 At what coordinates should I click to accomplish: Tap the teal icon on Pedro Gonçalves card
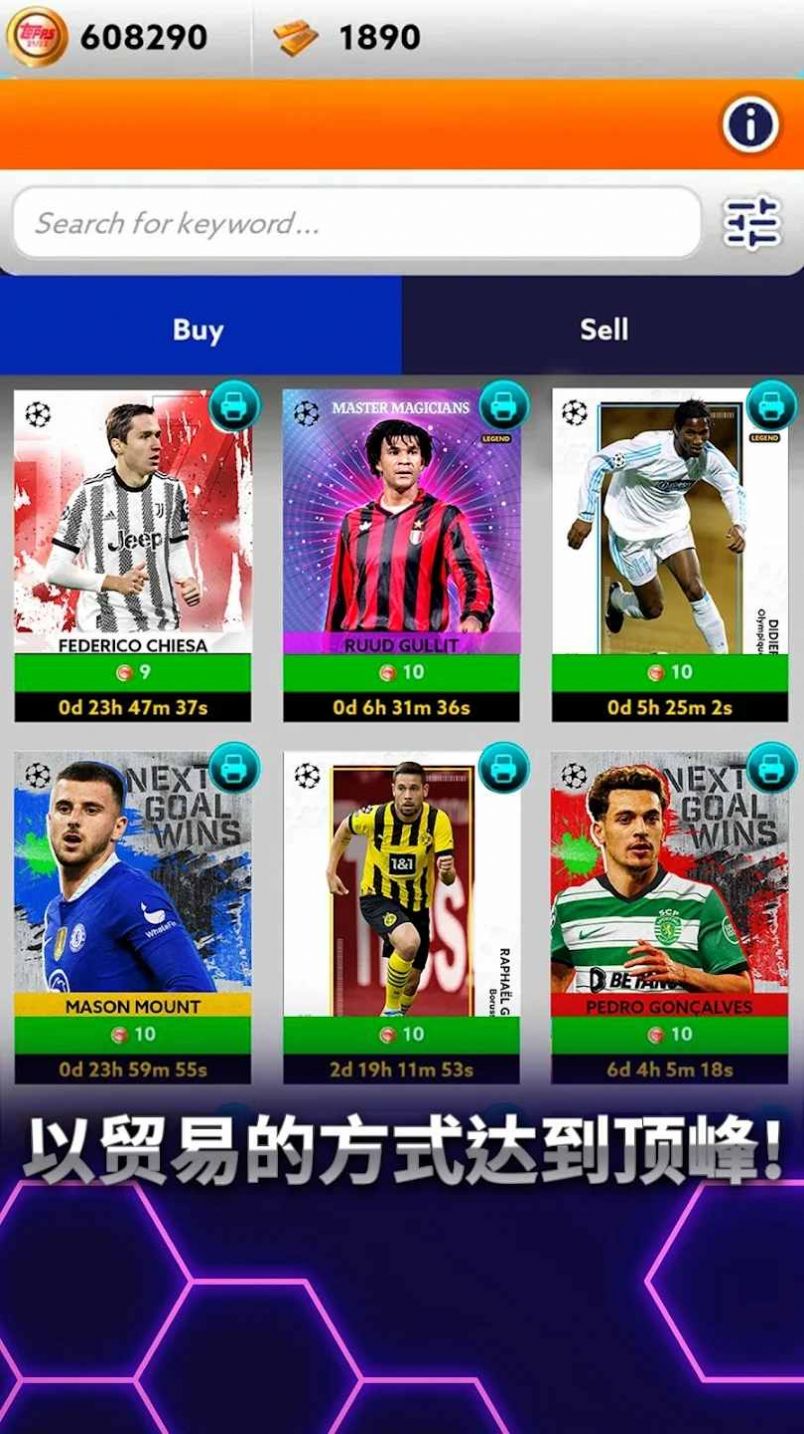tap(772, 768)
